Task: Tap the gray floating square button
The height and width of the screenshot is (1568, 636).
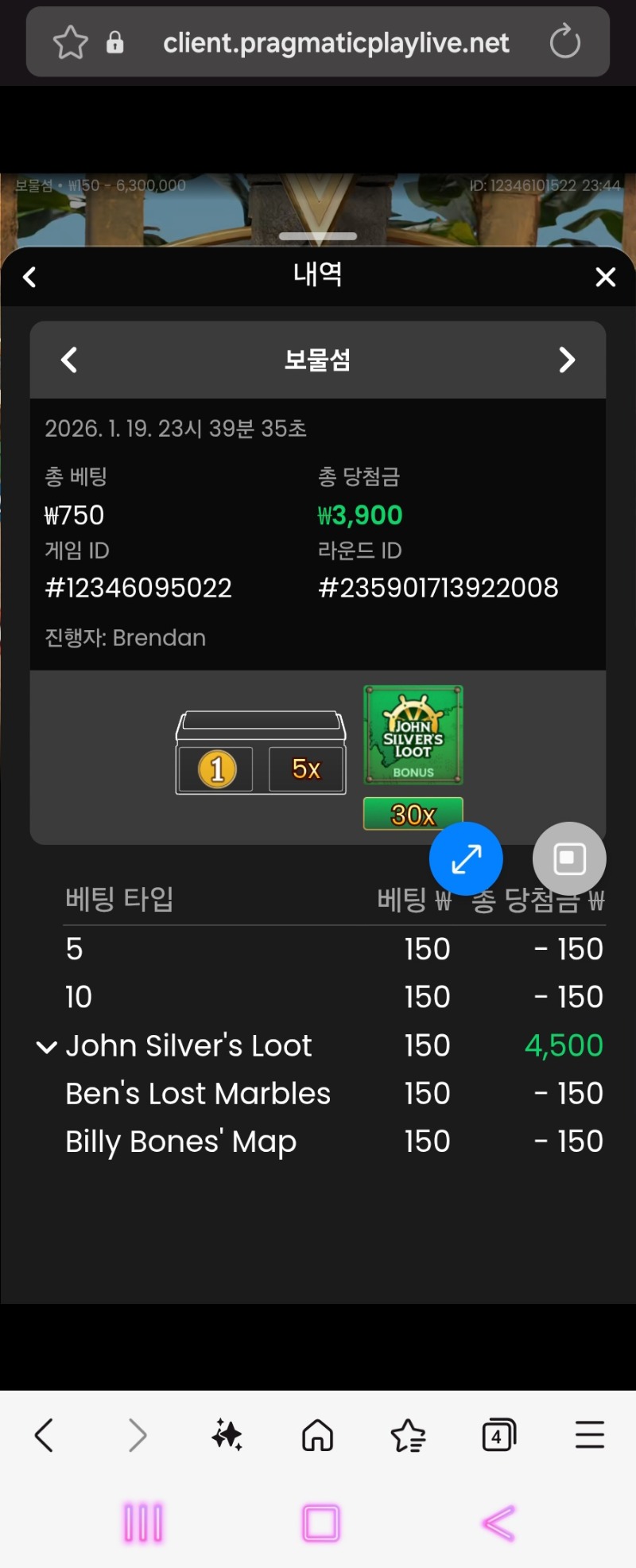Action: (569, 858)
